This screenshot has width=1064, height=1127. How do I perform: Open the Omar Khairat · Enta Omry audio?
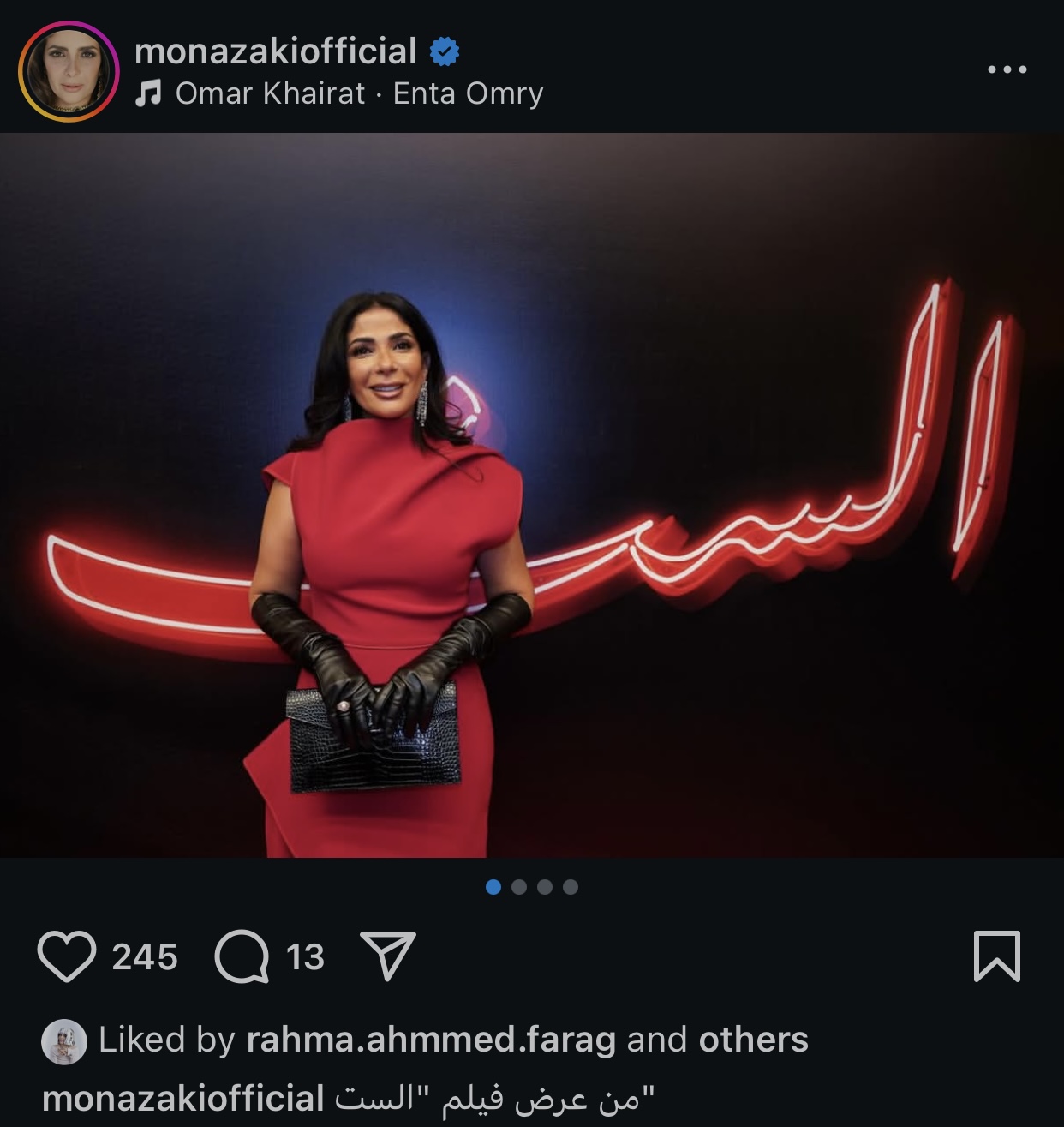tap(358, 93)
